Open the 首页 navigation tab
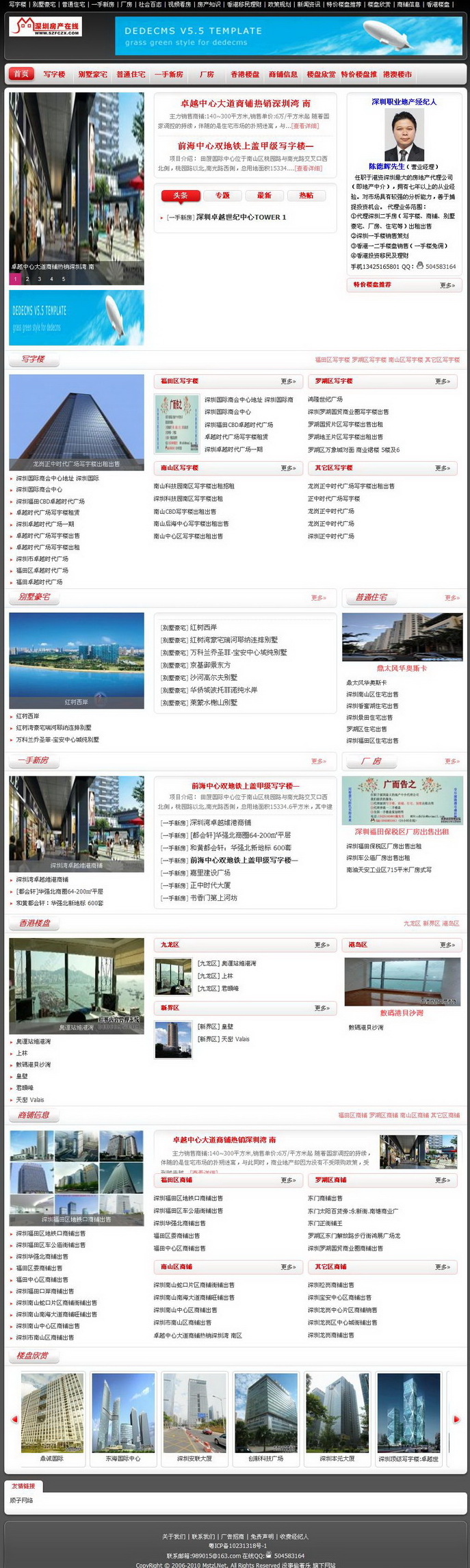The image size is (470, 1568). (x=22, y=74)
